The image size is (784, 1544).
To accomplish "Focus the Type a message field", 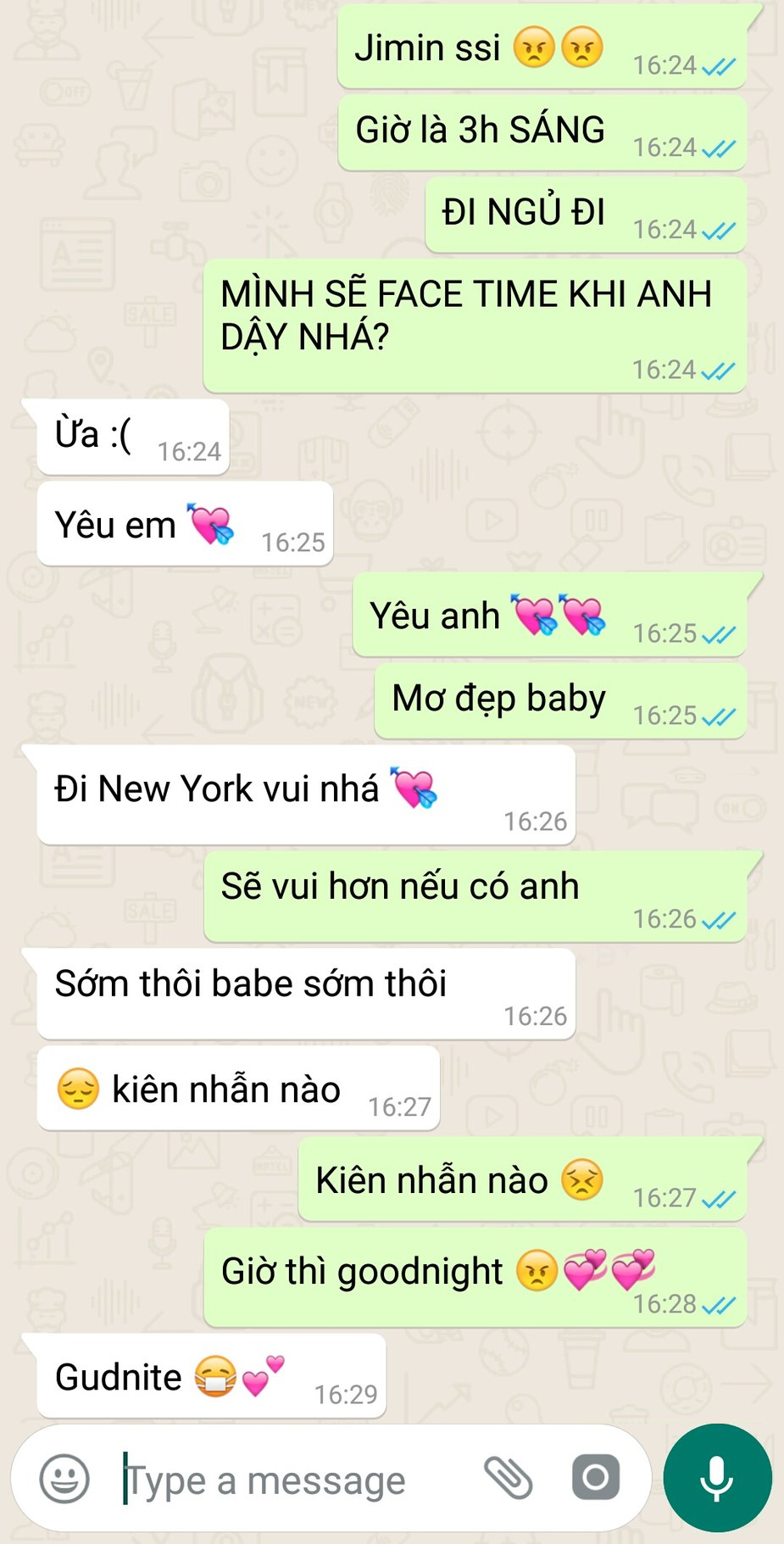I will coord(288,1480).
